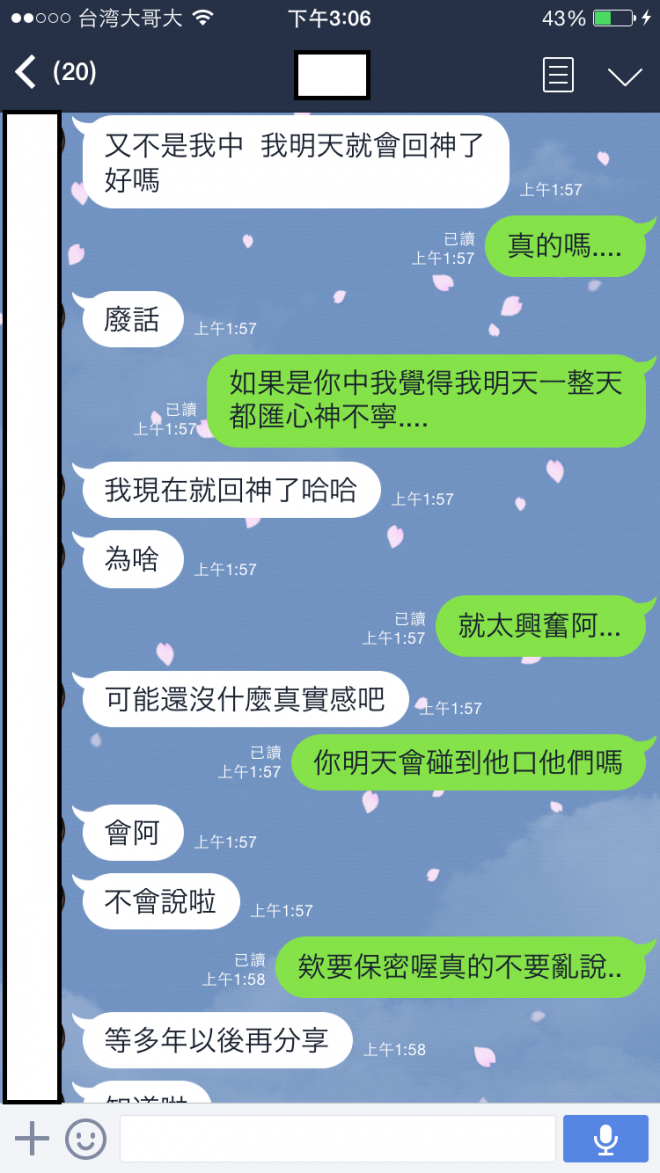Open the notes list icon in header

coord(558,75)
